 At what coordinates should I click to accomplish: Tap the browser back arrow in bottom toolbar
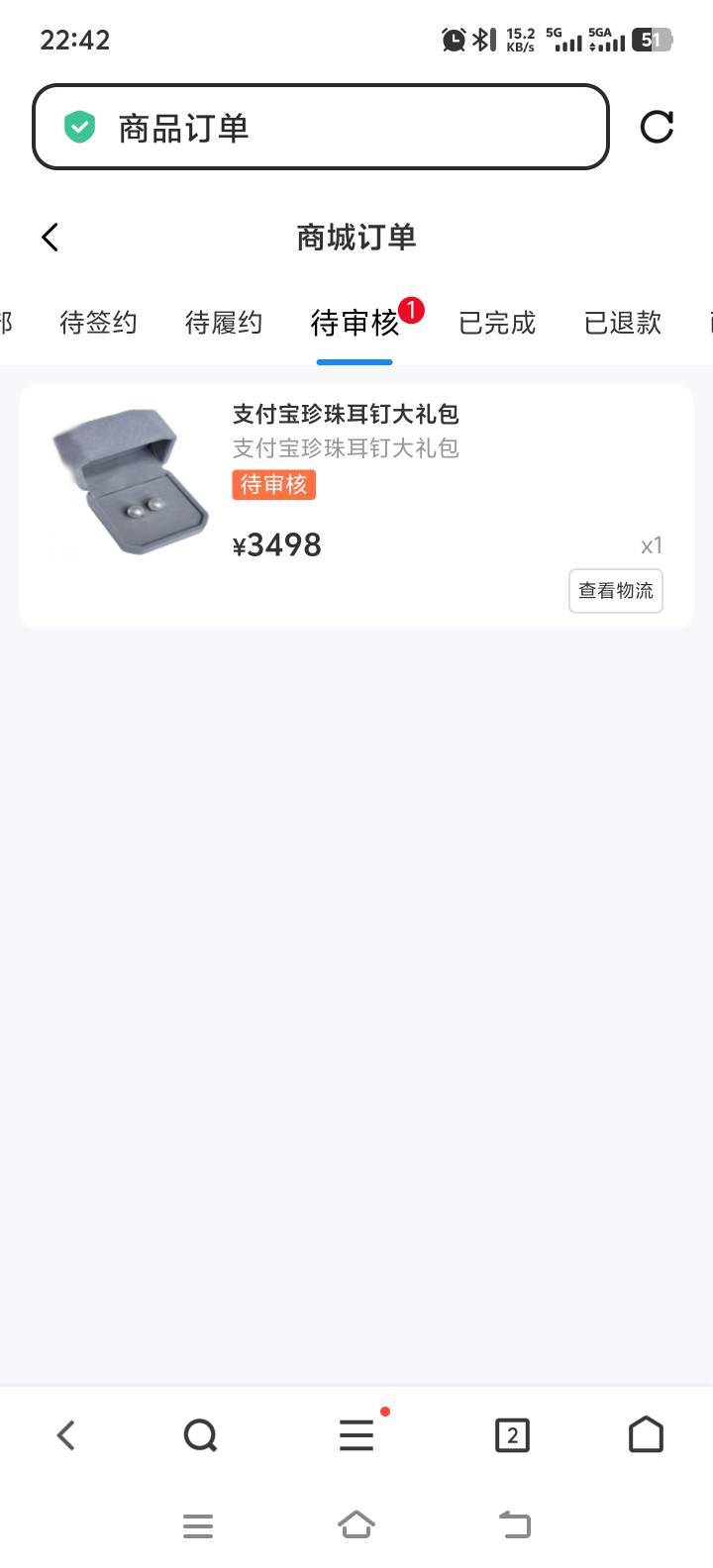[66, 1435]
